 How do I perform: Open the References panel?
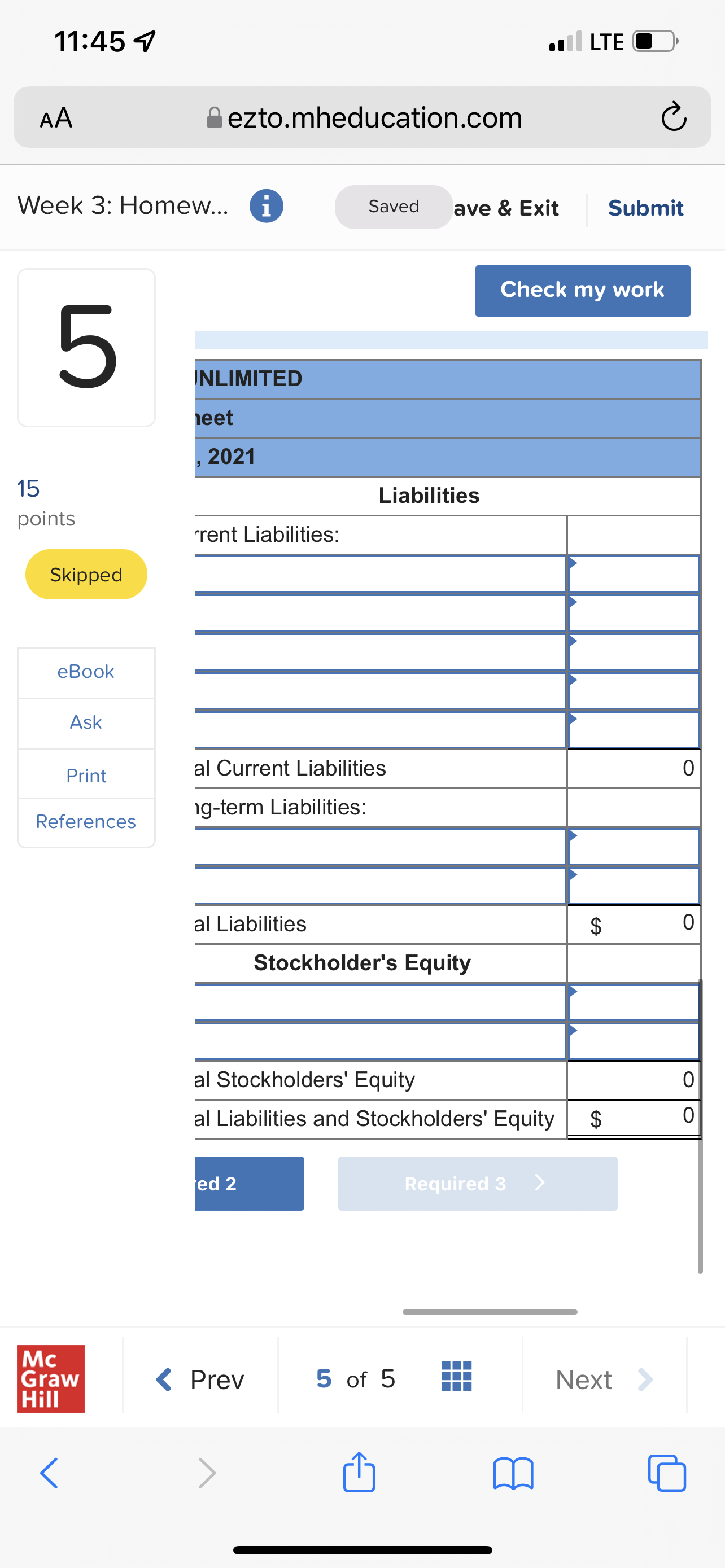(x=86, y=821)
